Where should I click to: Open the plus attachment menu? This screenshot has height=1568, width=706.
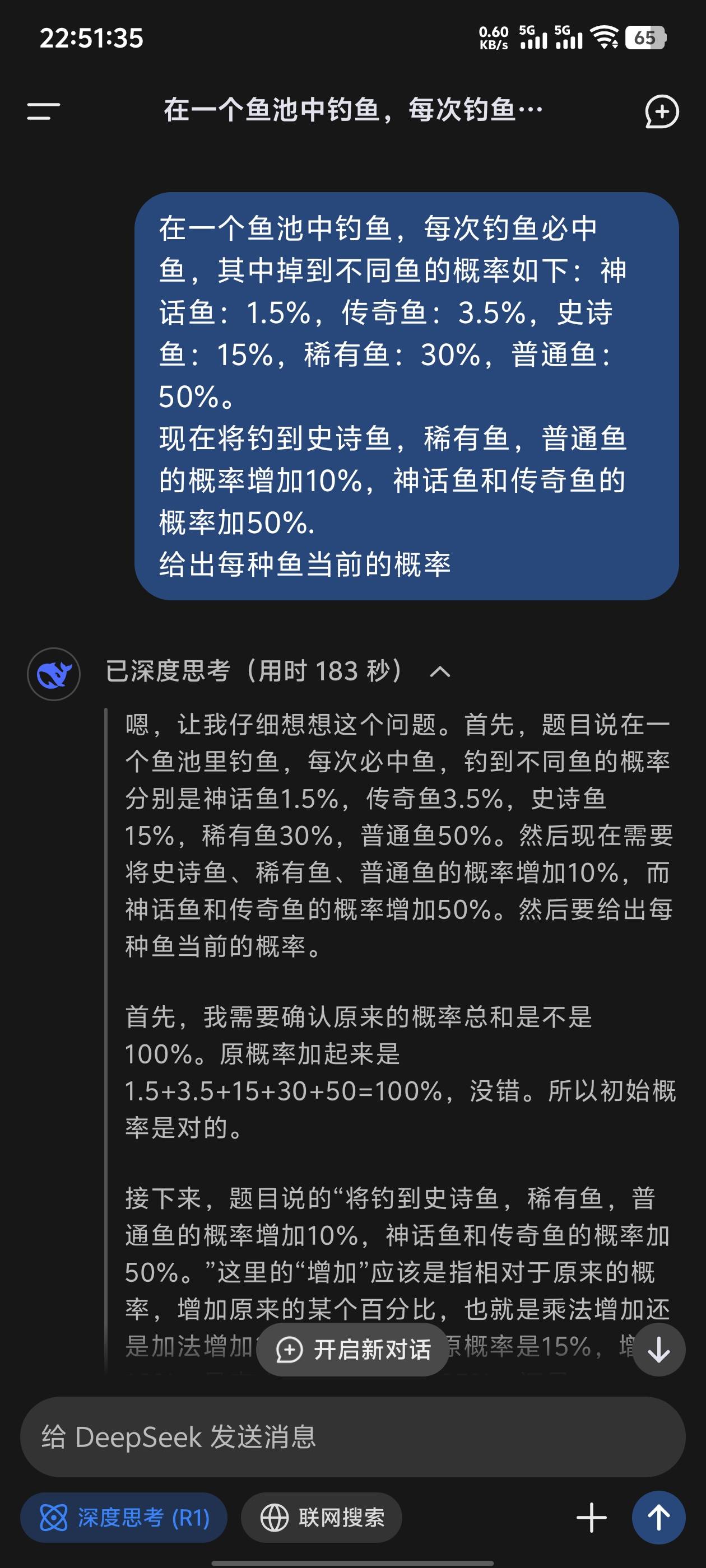(x=592, y=1518)
